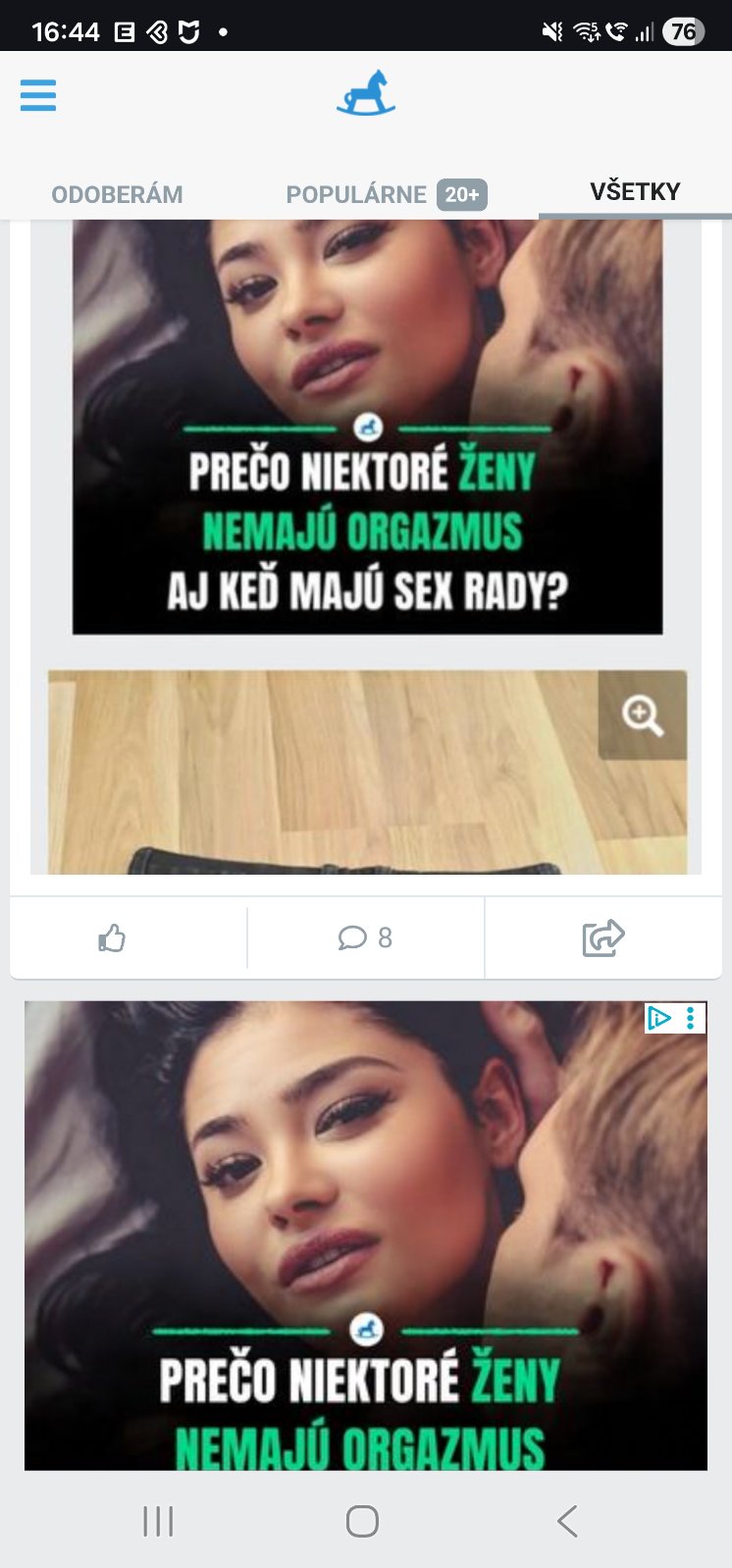Select the Všetky tab
This screenshot has width=732, height=1568.
click(635, 191)
